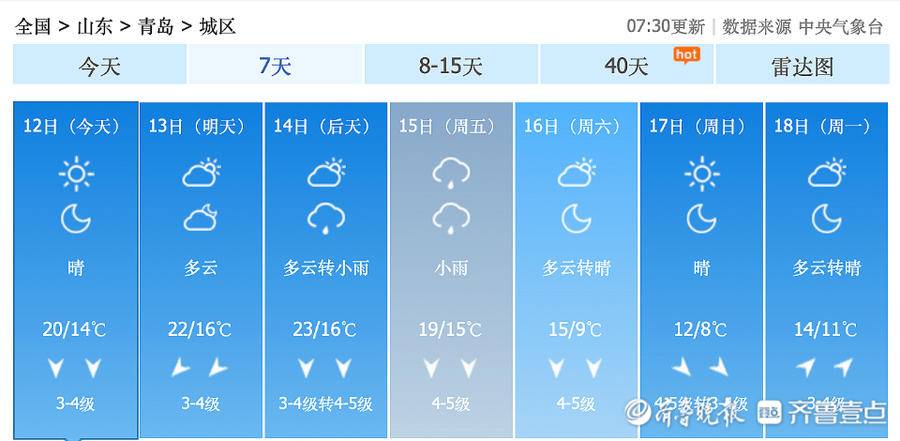Select the 17日 (周日) forecast card

pyautogui.click(x=701, y=268)
